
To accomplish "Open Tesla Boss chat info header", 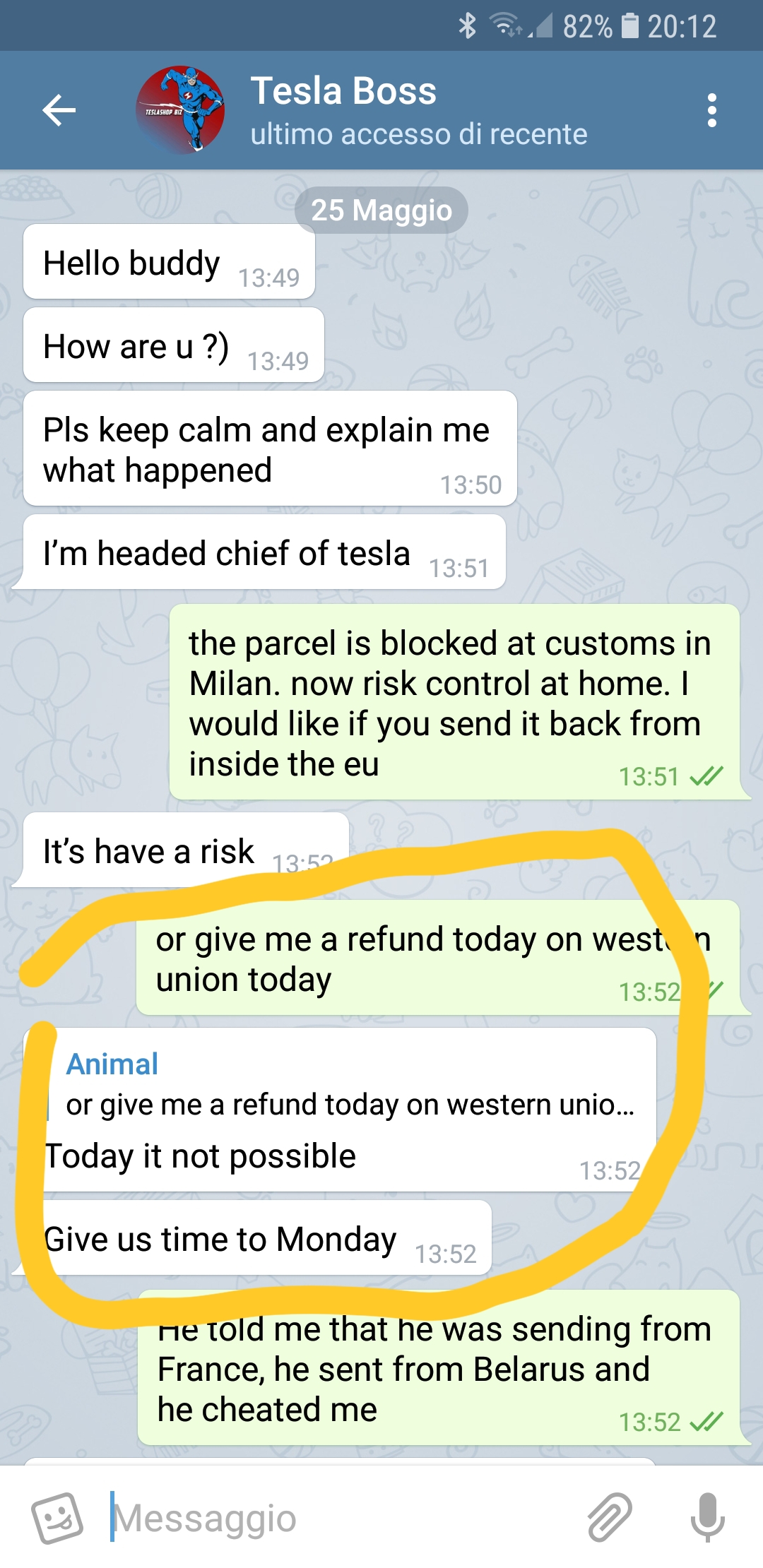I will pos(418,110).
